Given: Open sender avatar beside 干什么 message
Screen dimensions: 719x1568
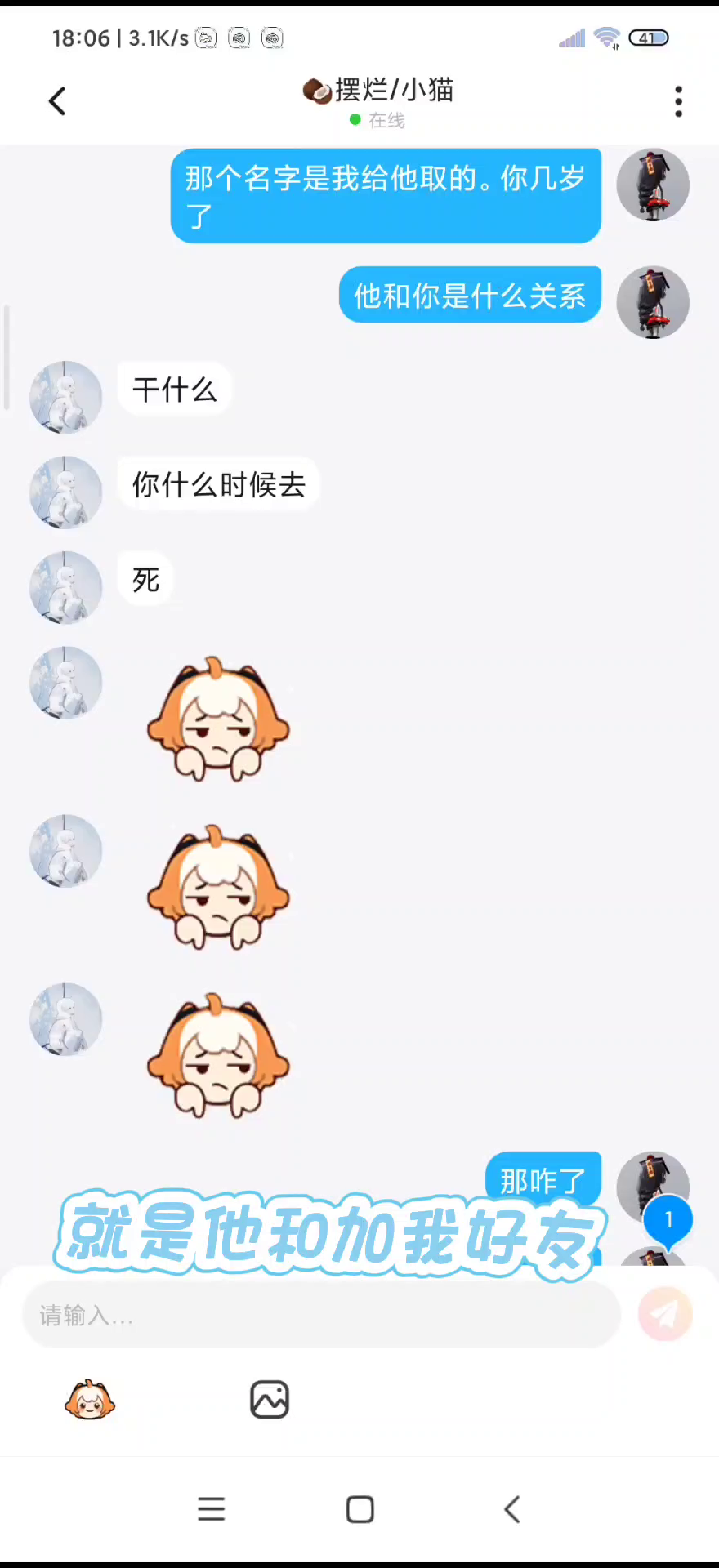Looking at the screenshot, I should (x=65, y=397).
